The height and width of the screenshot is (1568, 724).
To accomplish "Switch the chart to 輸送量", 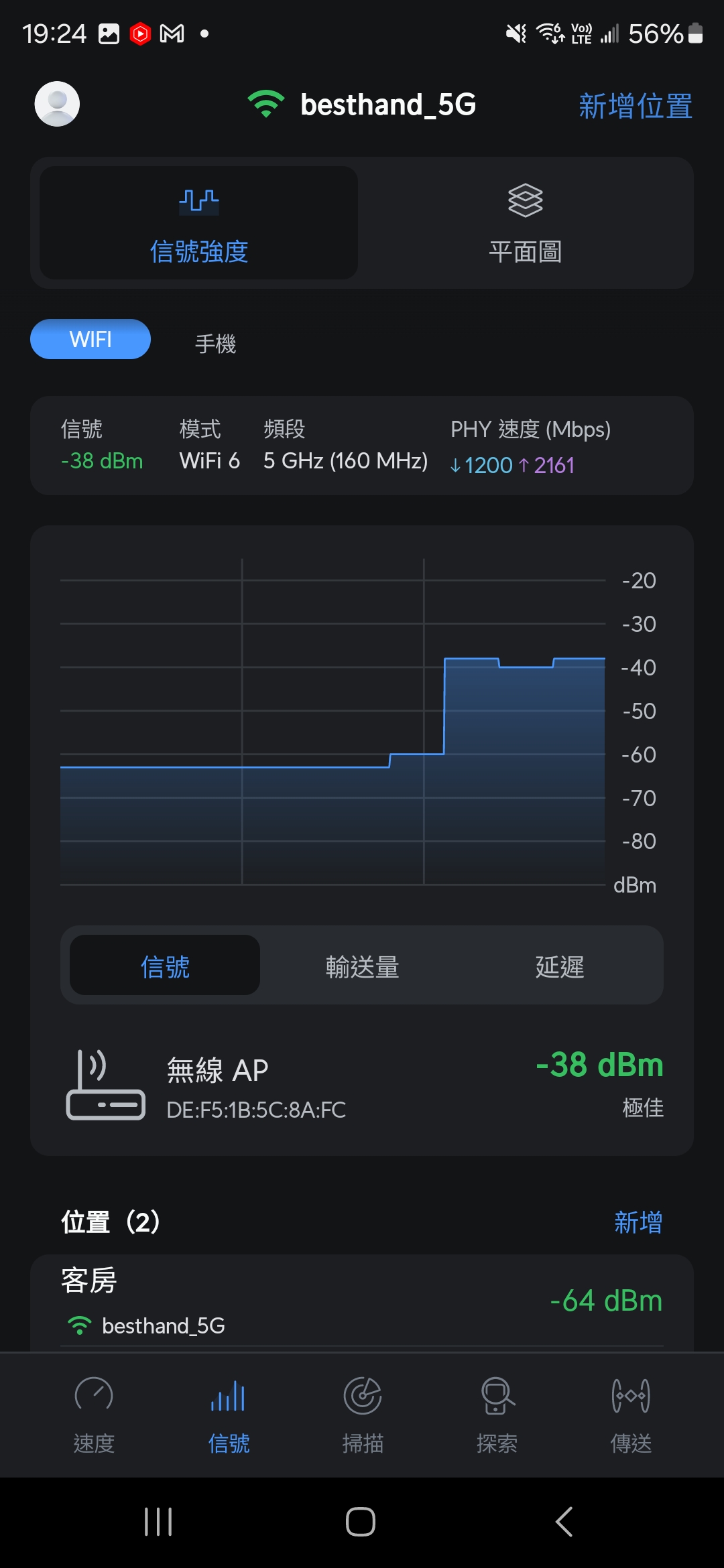I will point(362,966).
